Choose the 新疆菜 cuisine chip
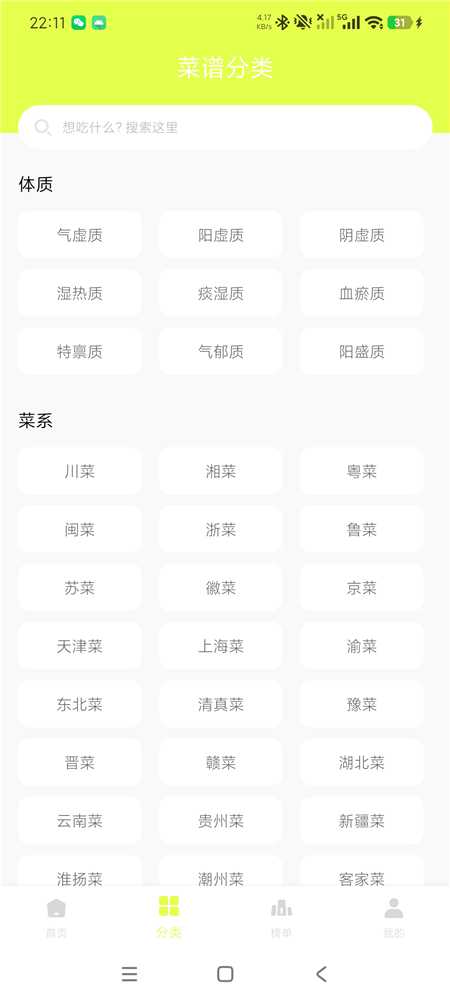Screen dimensions: 450x1000 [361, 821]
